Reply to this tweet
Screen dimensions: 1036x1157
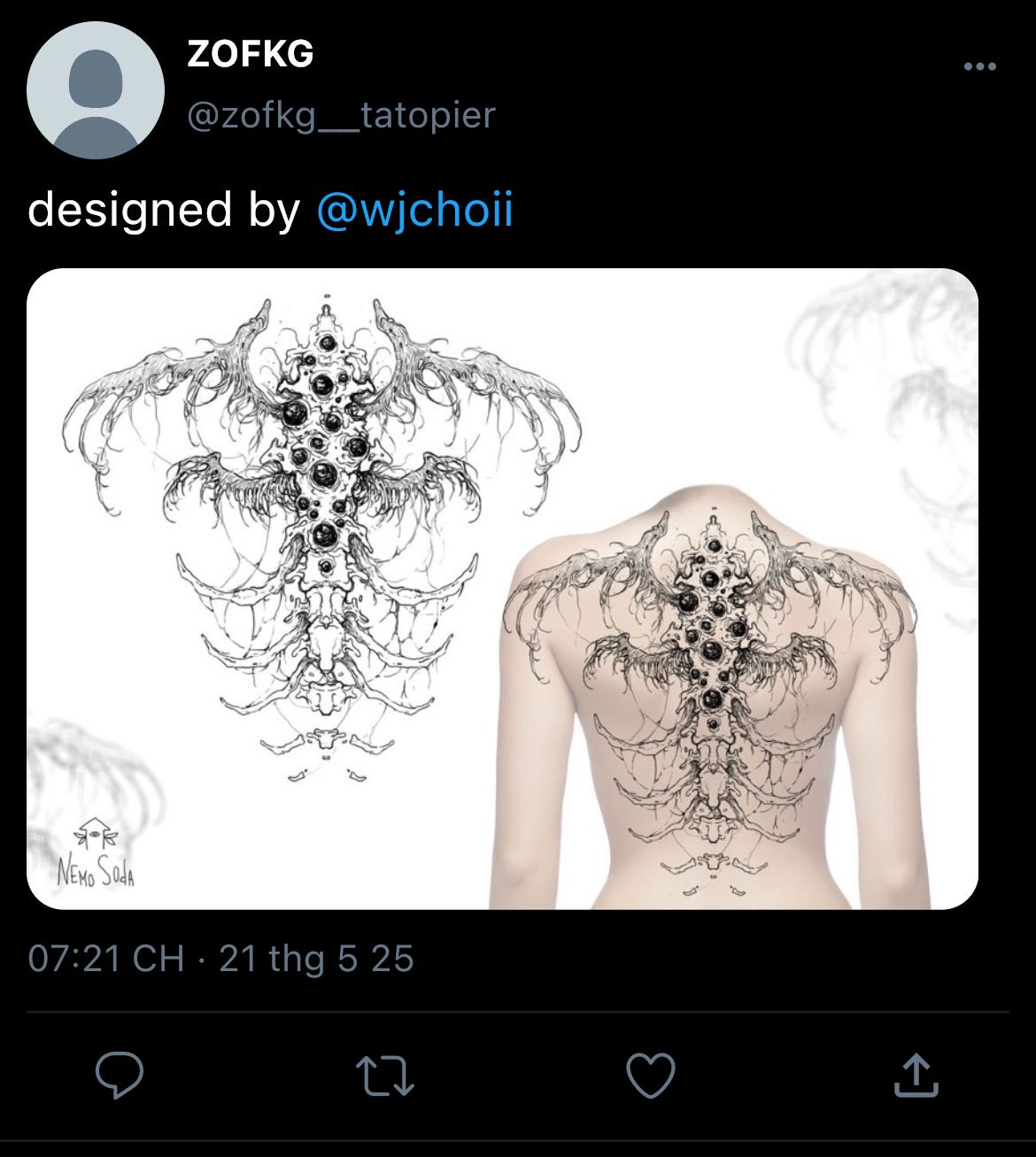click(120, 1075)
